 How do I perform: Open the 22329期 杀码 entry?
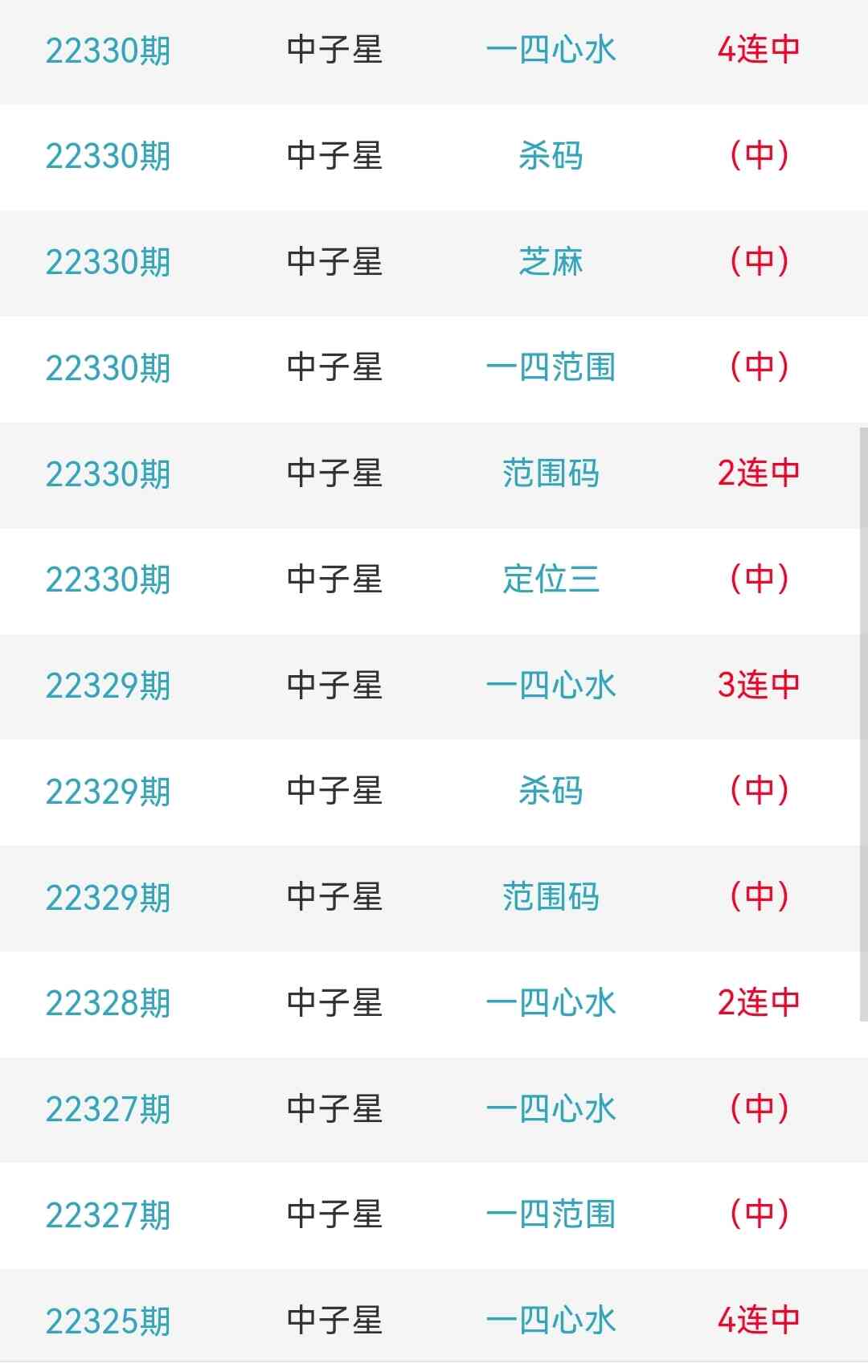coord(551,792)
